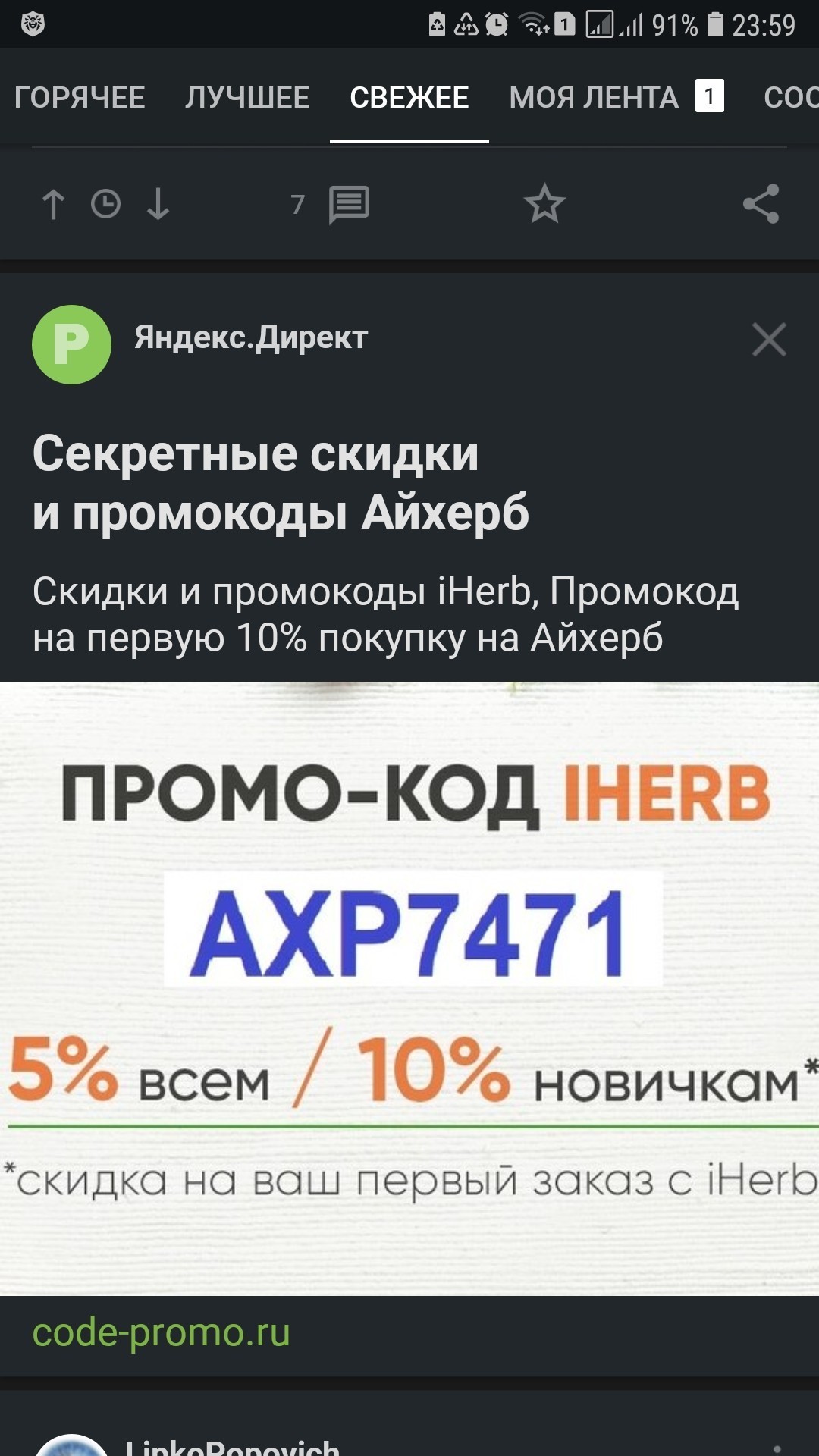
Task: Save the post with the star icon
Action: (544, 204)
